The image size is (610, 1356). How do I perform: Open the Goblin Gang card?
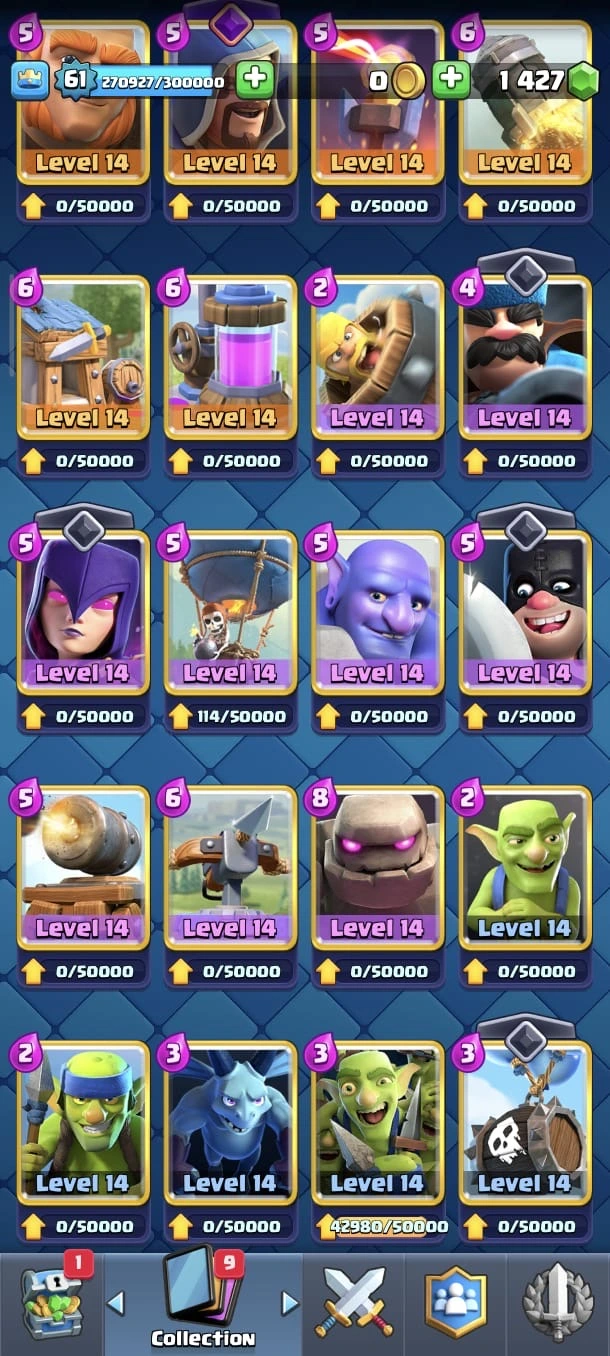377,1122
